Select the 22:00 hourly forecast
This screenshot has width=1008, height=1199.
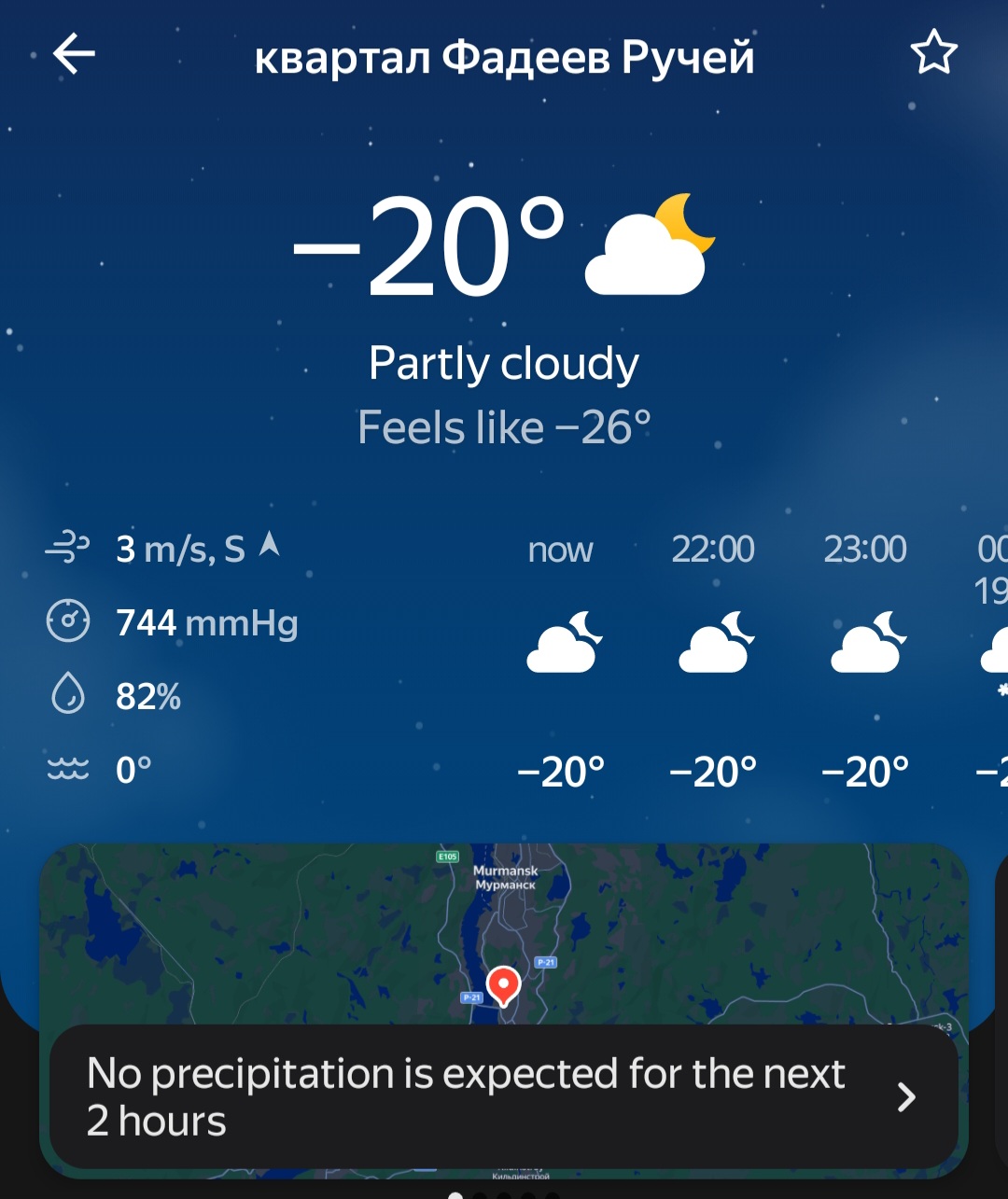click(x=714, y=658)
